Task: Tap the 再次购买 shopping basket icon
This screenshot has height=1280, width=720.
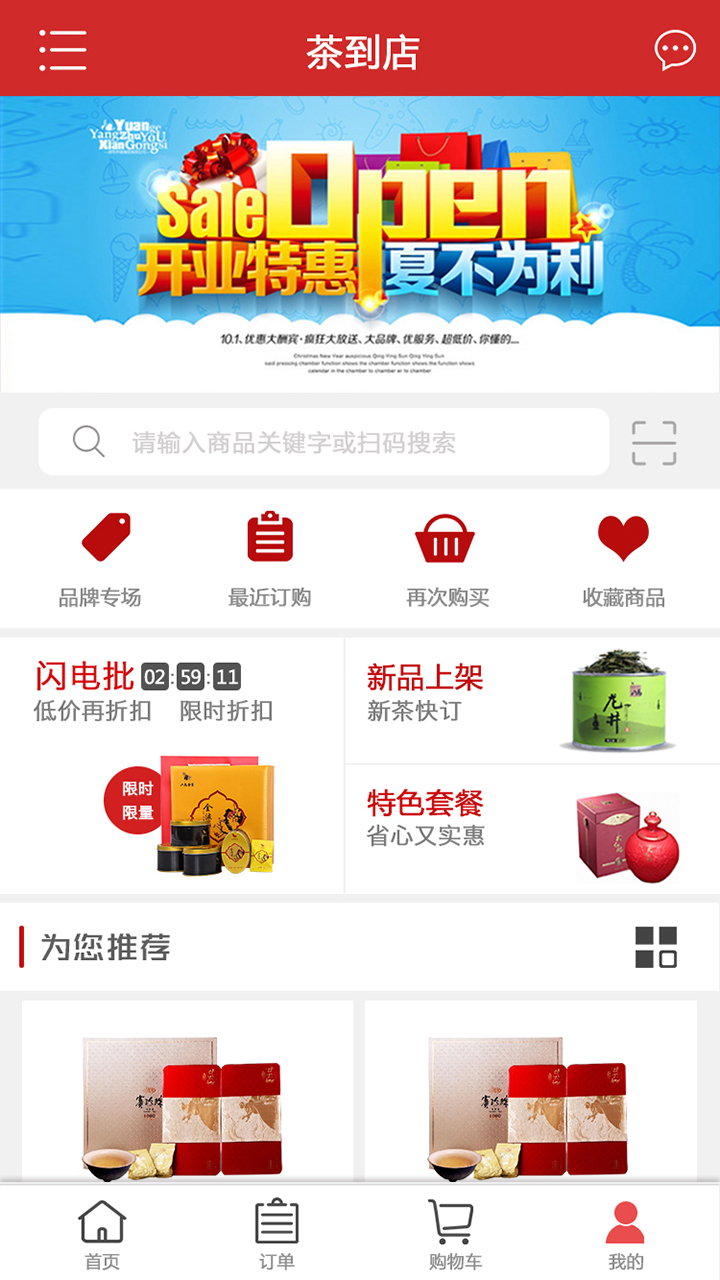Action: [447, 541]
